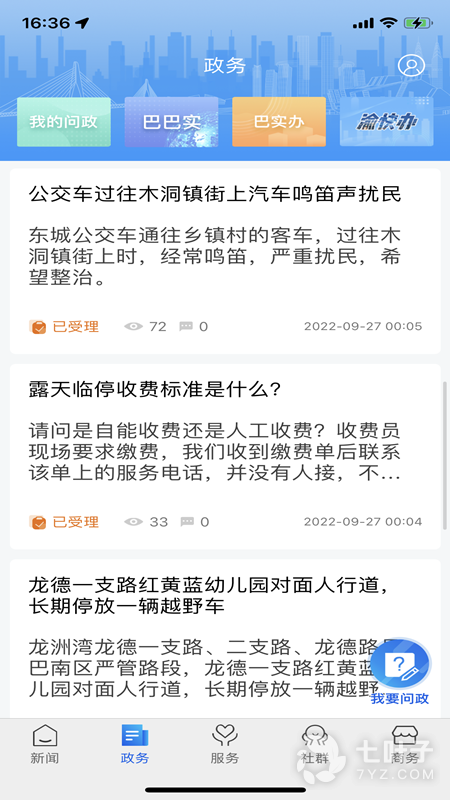Image resolution: width=450 pixels, height=800 pixels.
Task: Open the 巴实办 tile
Action: (279, 122)
